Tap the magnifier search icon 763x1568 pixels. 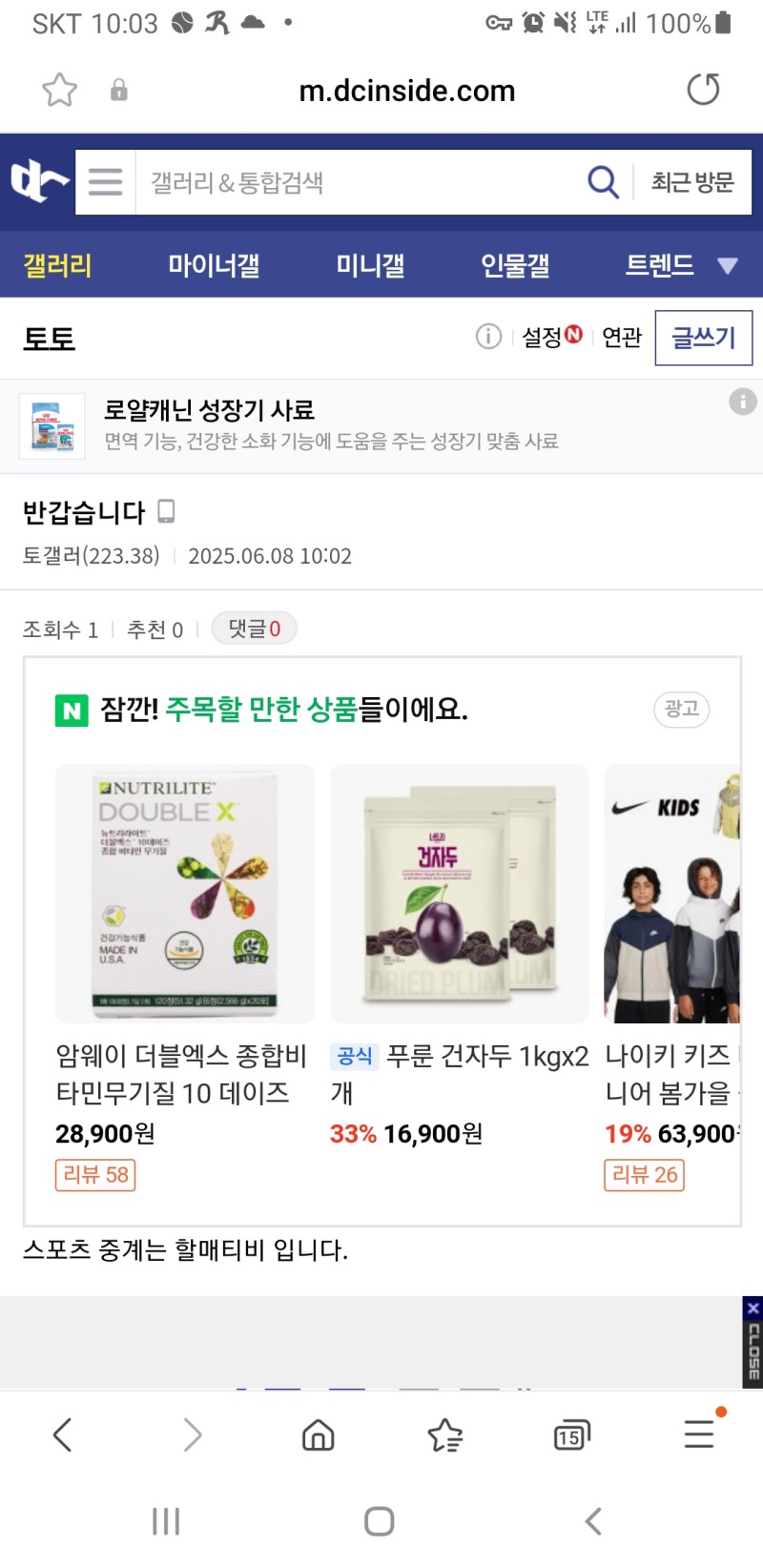603,181
